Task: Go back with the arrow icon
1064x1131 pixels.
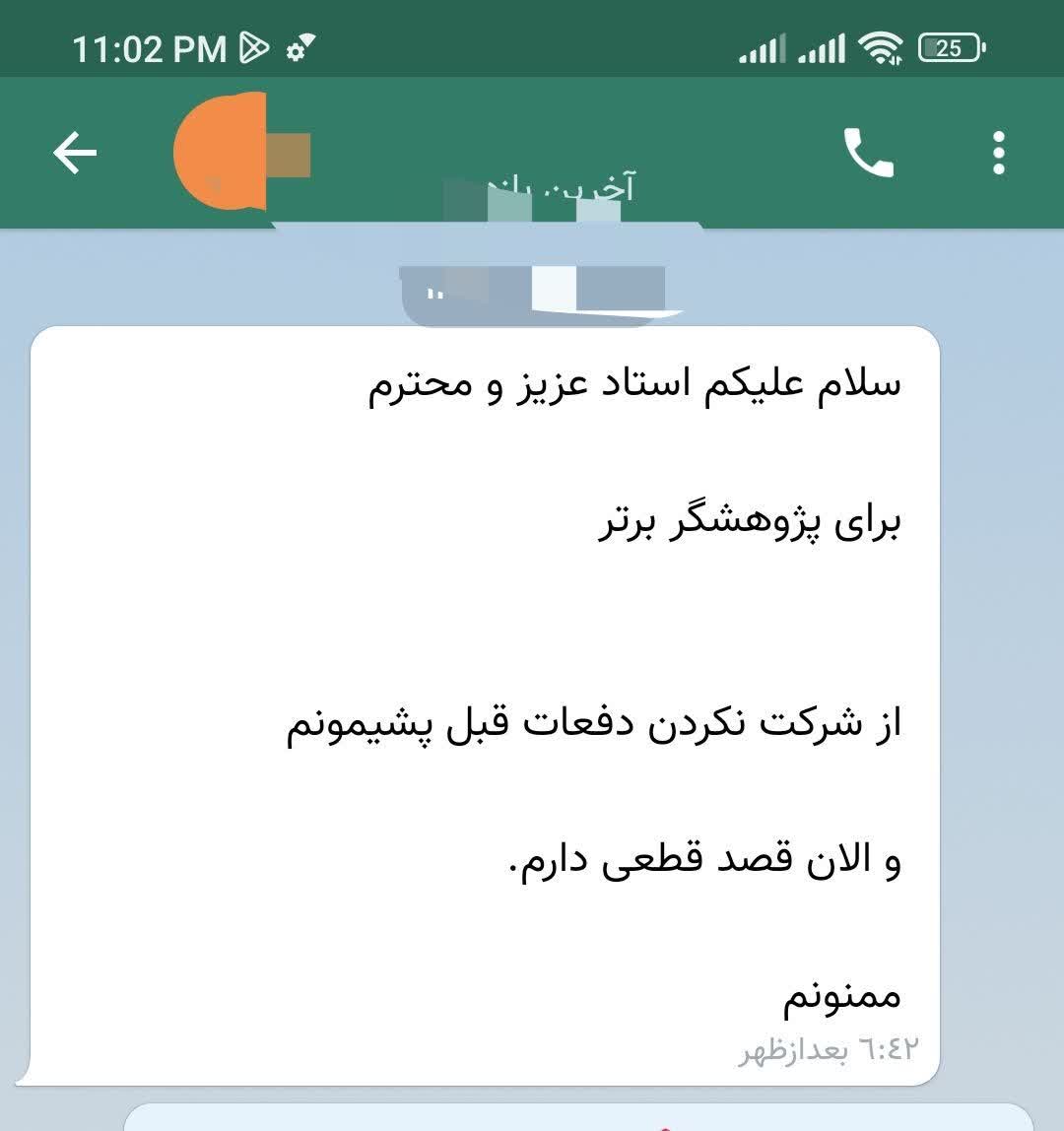Action: point(75,153)
